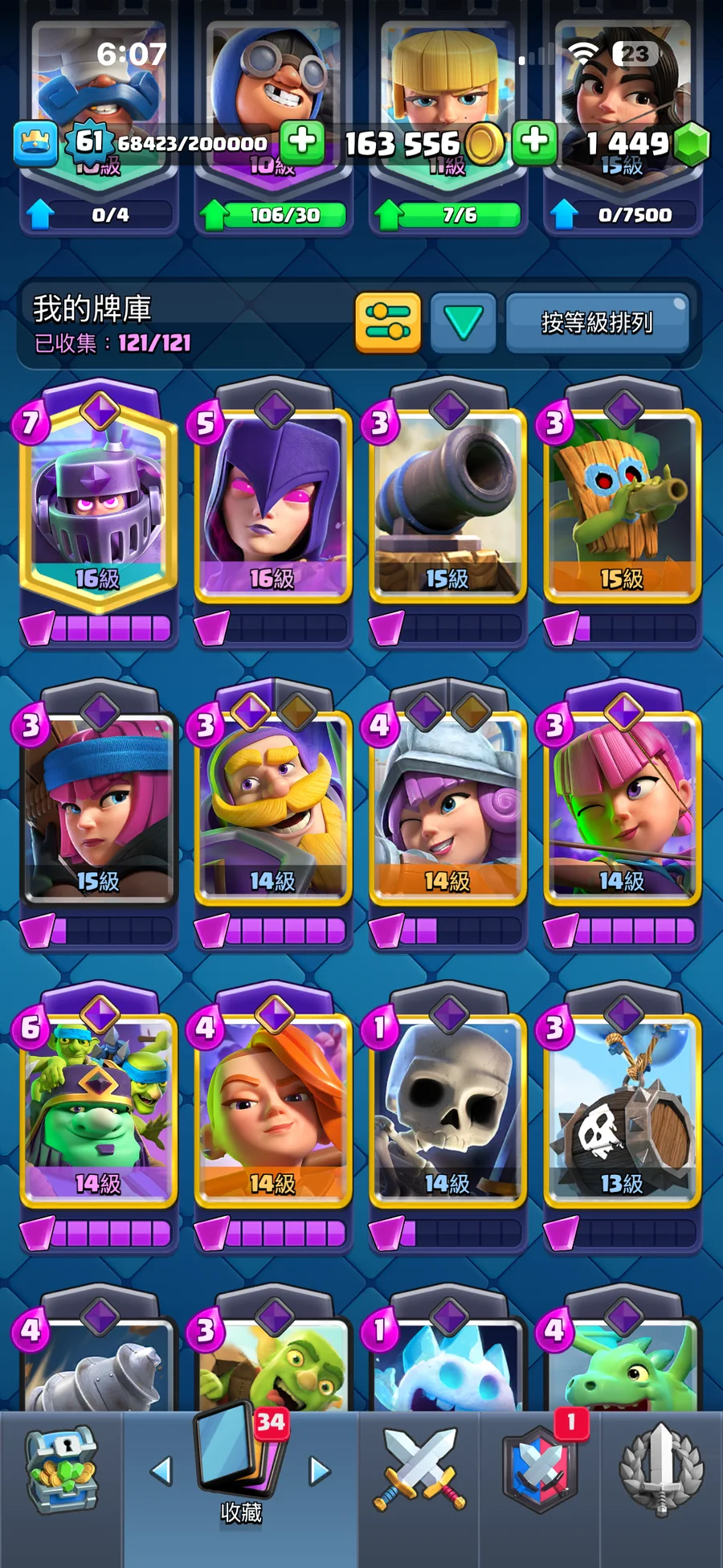
Task: Open the events sword laurel tab
Action: [x=661, y=1471]
